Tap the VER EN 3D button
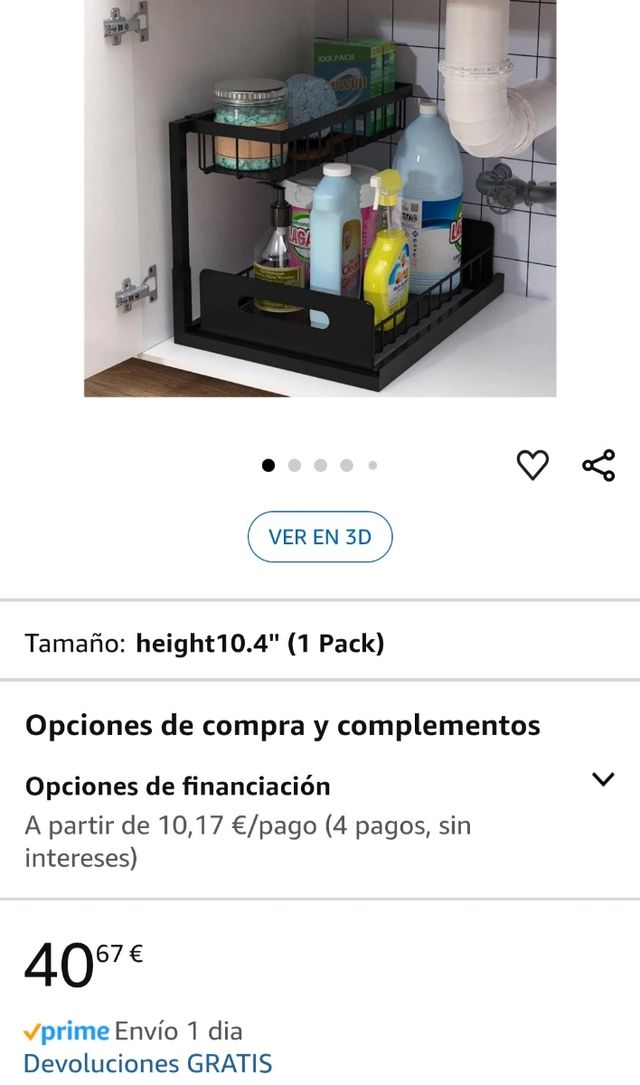 coord(320,537)
